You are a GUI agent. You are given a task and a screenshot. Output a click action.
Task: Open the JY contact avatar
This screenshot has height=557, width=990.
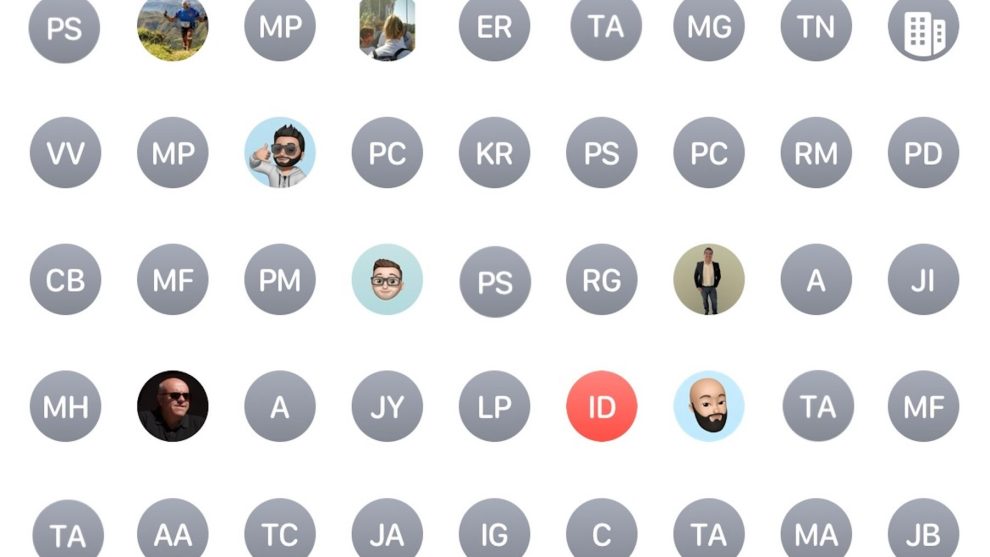(387, 406)
